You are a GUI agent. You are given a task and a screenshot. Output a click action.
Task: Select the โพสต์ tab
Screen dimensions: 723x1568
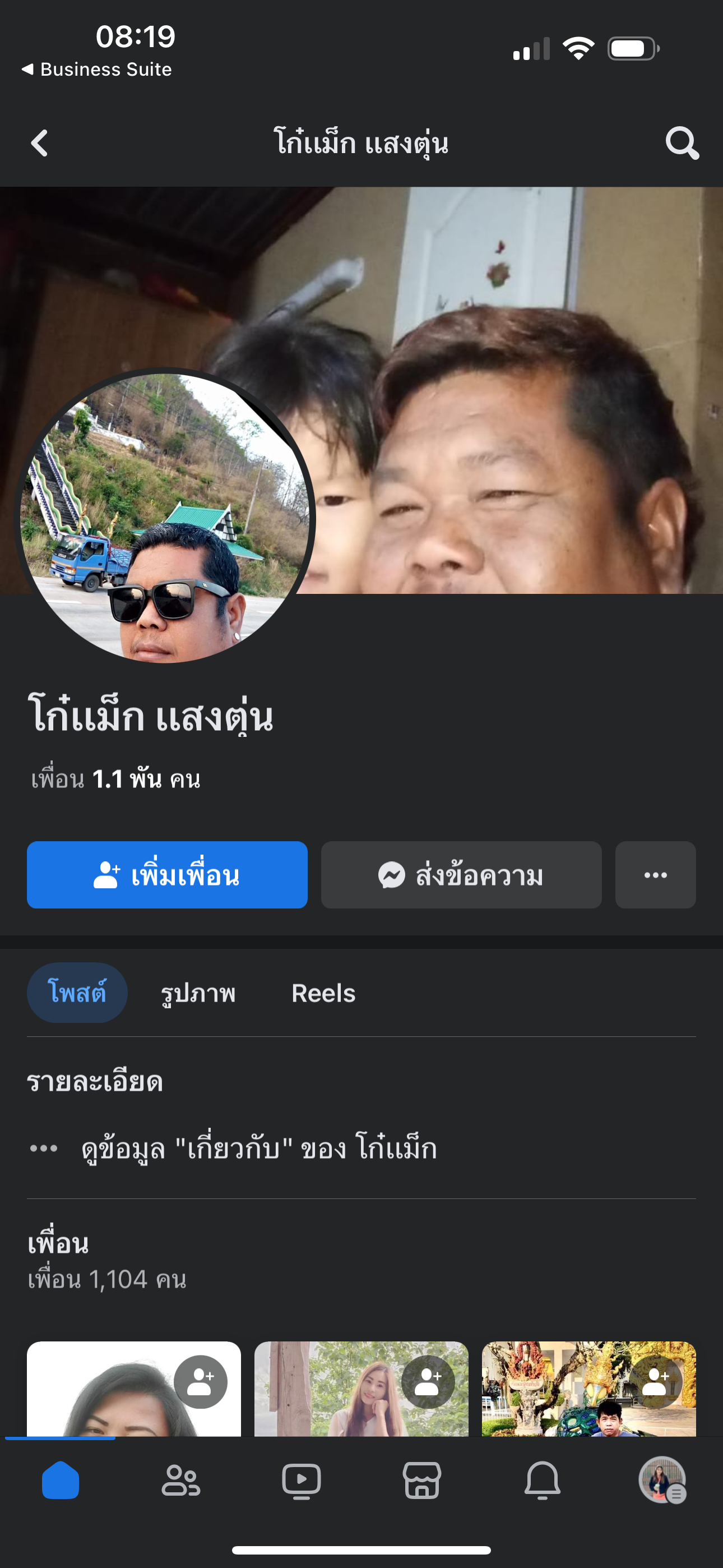coord(77,993)
